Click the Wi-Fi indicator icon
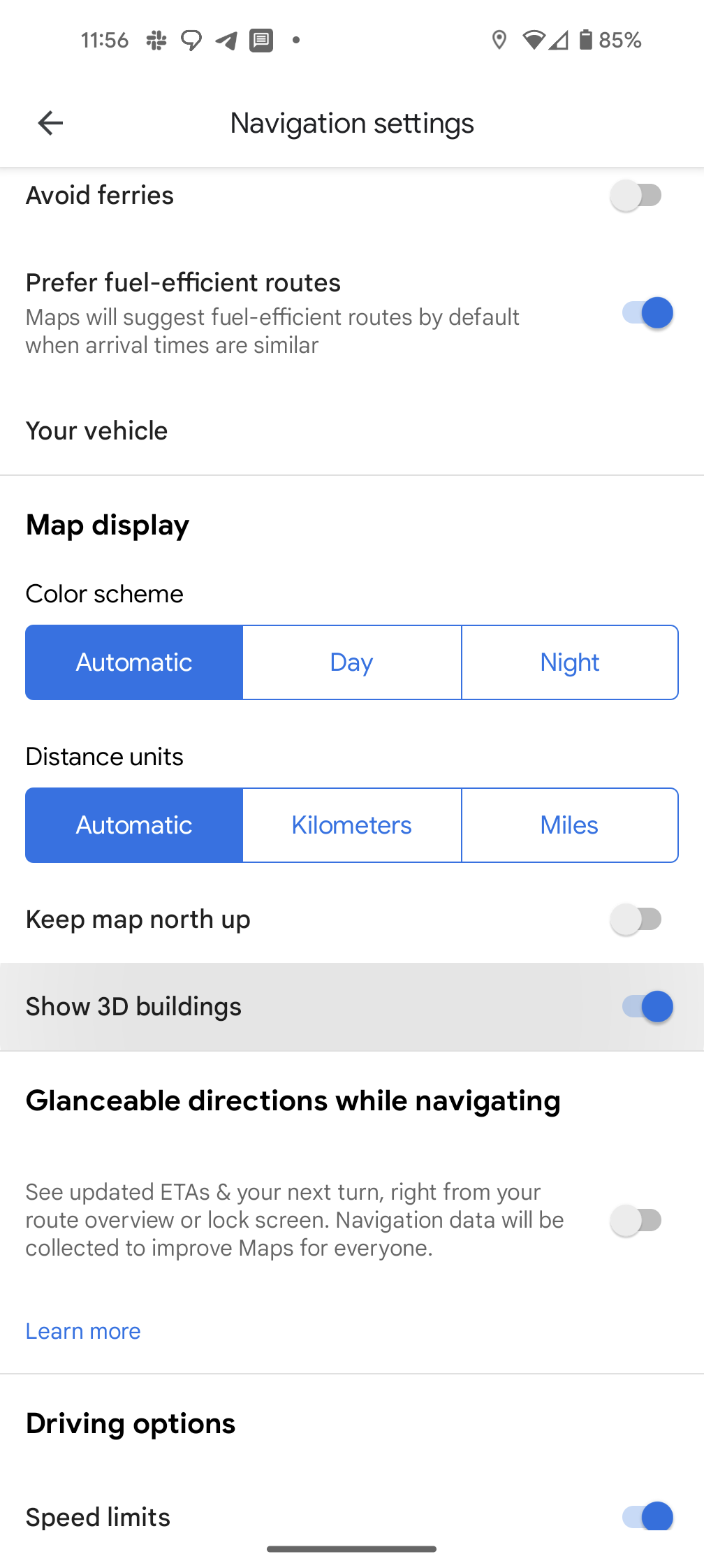704x1568 pixels. [x=534, y=41]
